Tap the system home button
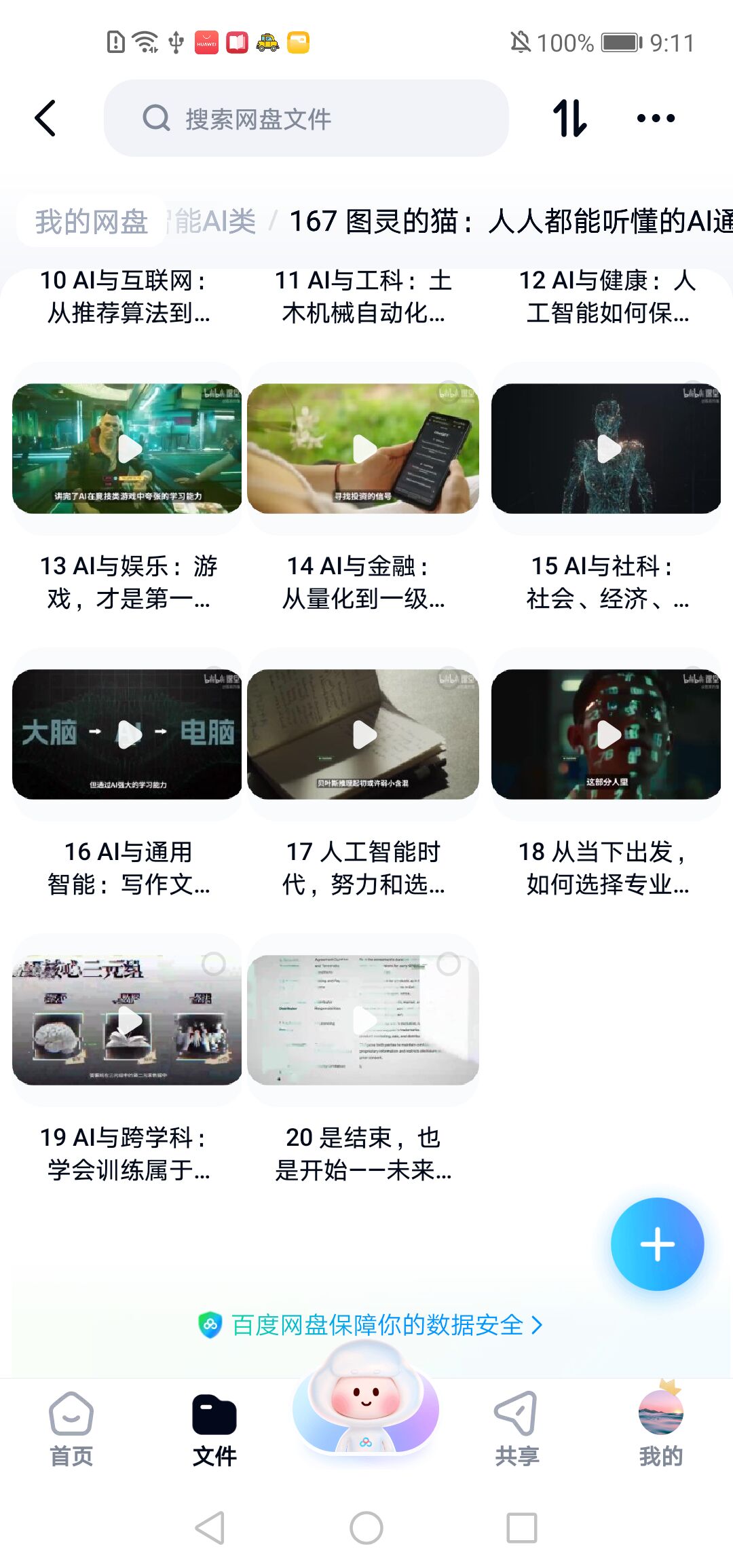The image size is (733, 1568). pos(366,1529)
